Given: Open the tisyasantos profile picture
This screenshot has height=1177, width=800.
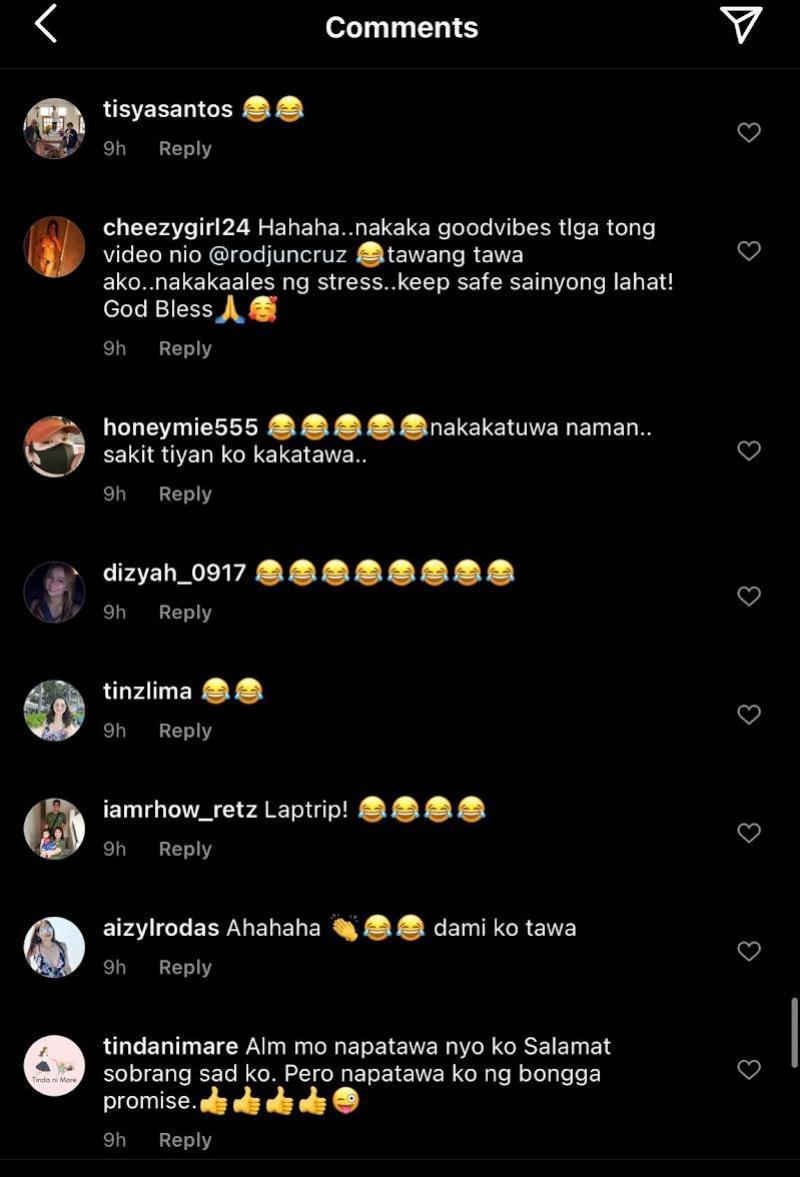Looking at the screenshot, I should point(54,128).
